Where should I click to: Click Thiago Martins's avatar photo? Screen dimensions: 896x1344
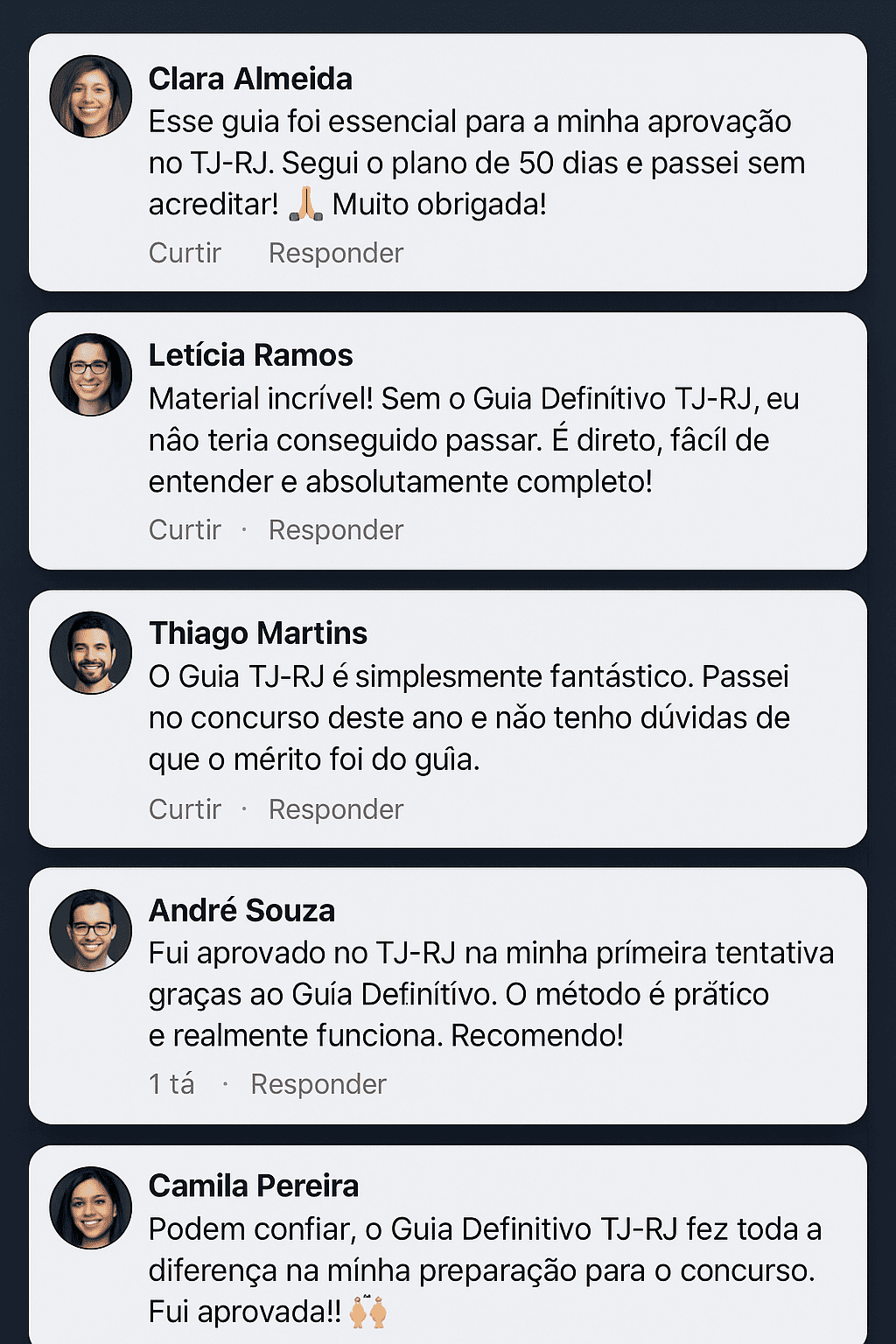click(90, 649)
